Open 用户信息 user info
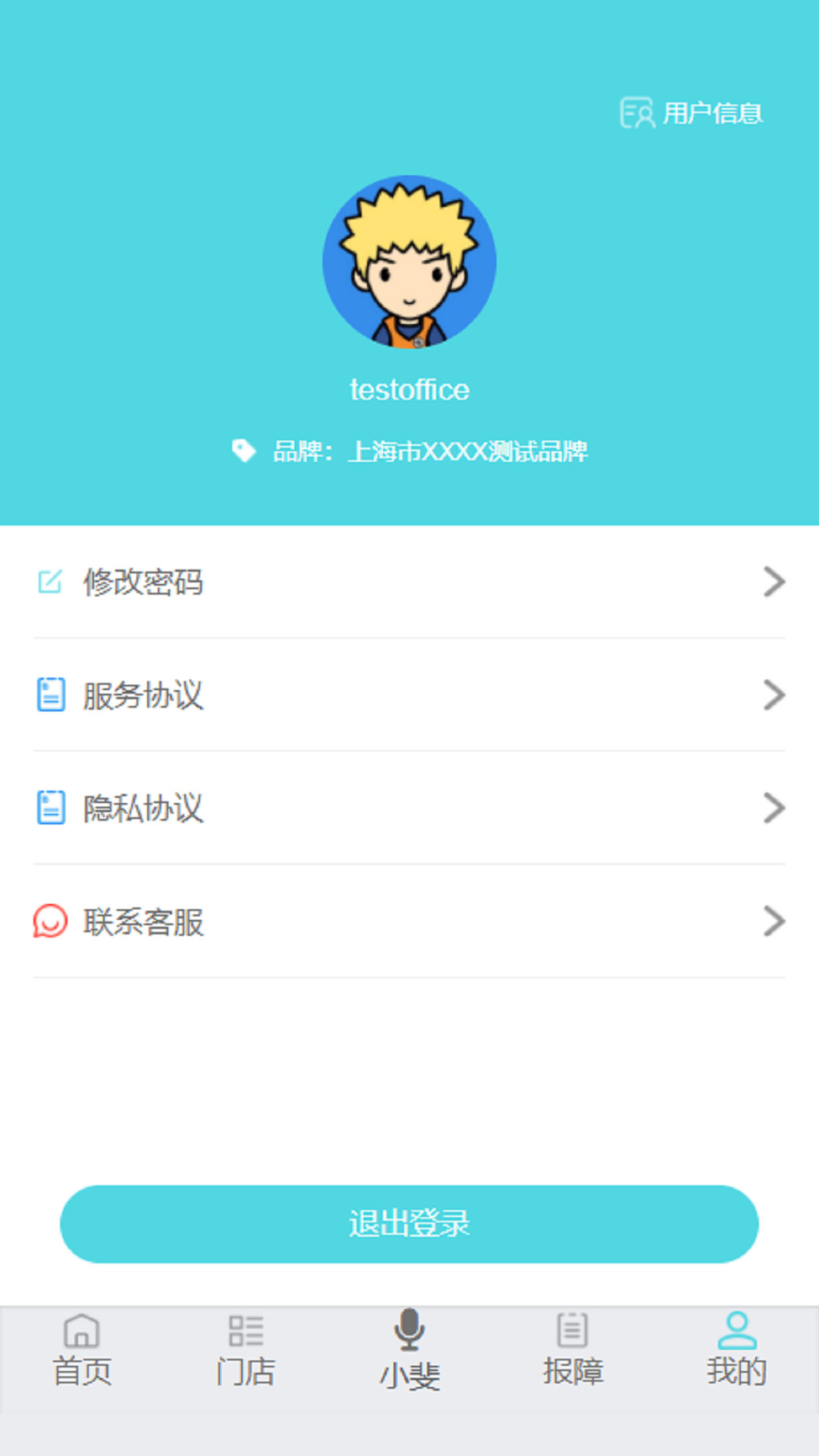The height and width of the screenshot is (1456, 819). [692, 113]
